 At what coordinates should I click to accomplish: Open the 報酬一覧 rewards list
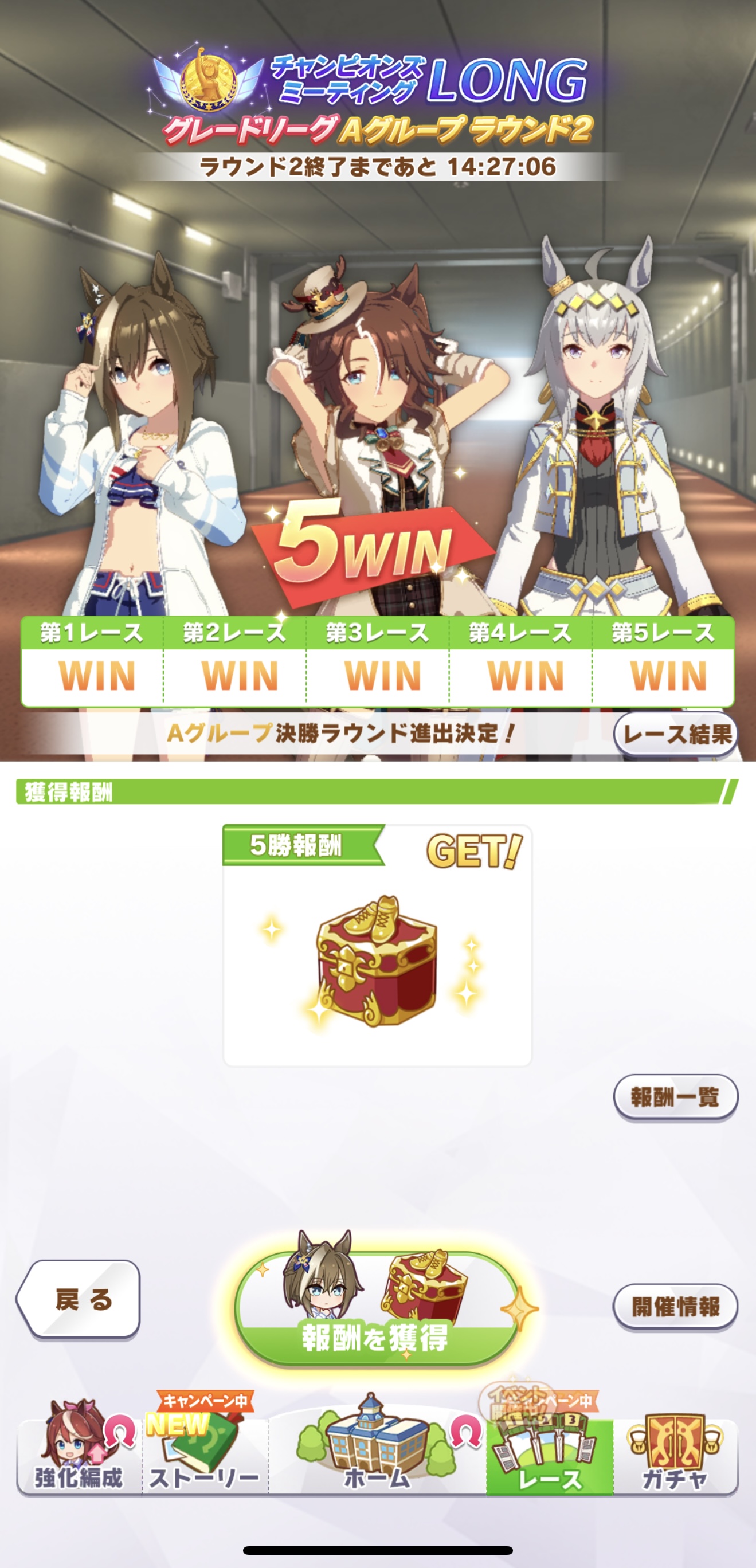pyautogui.click(x=675, y=1097)
